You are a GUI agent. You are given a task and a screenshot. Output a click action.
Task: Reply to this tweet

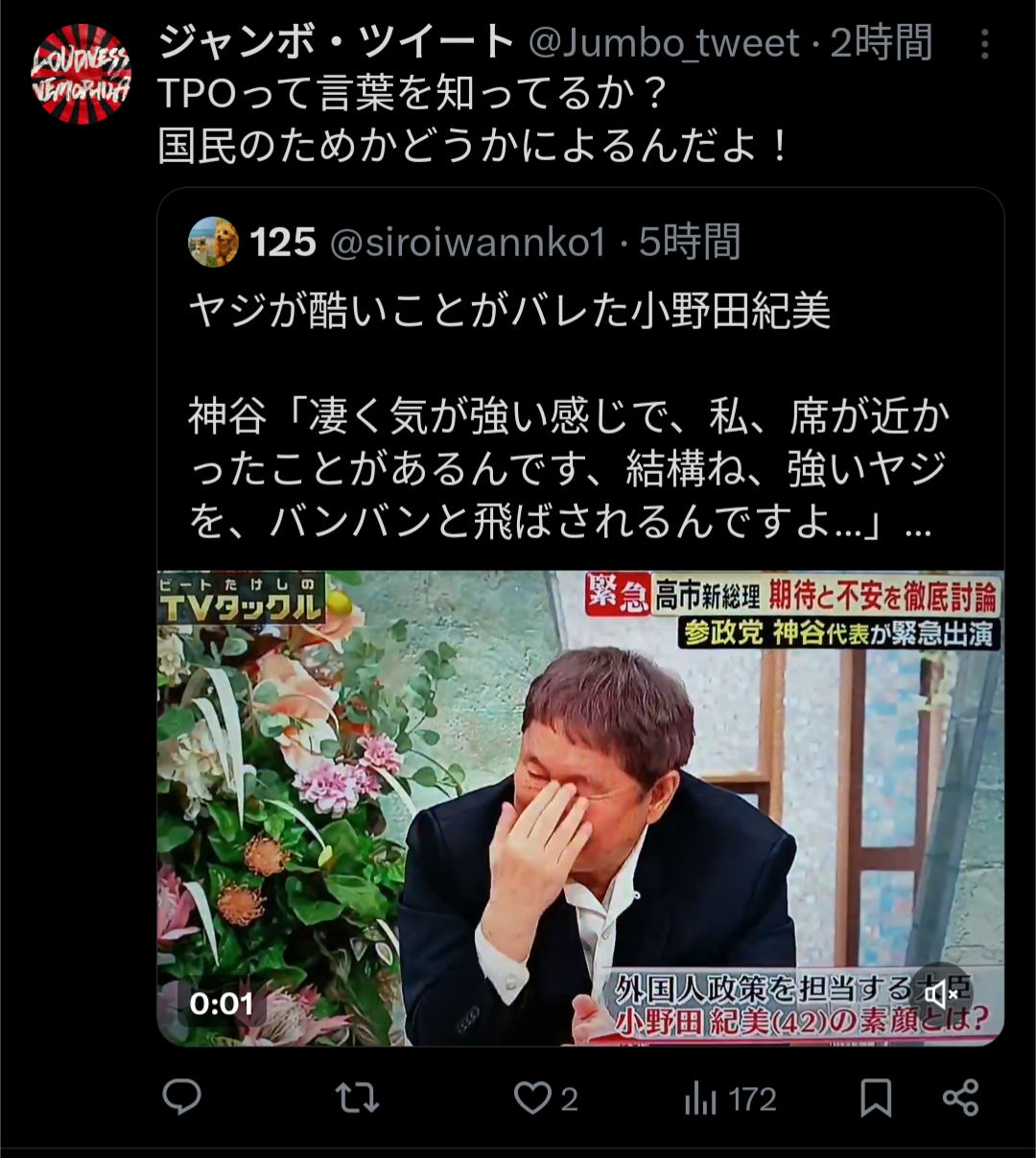(x=181, y=1097)
